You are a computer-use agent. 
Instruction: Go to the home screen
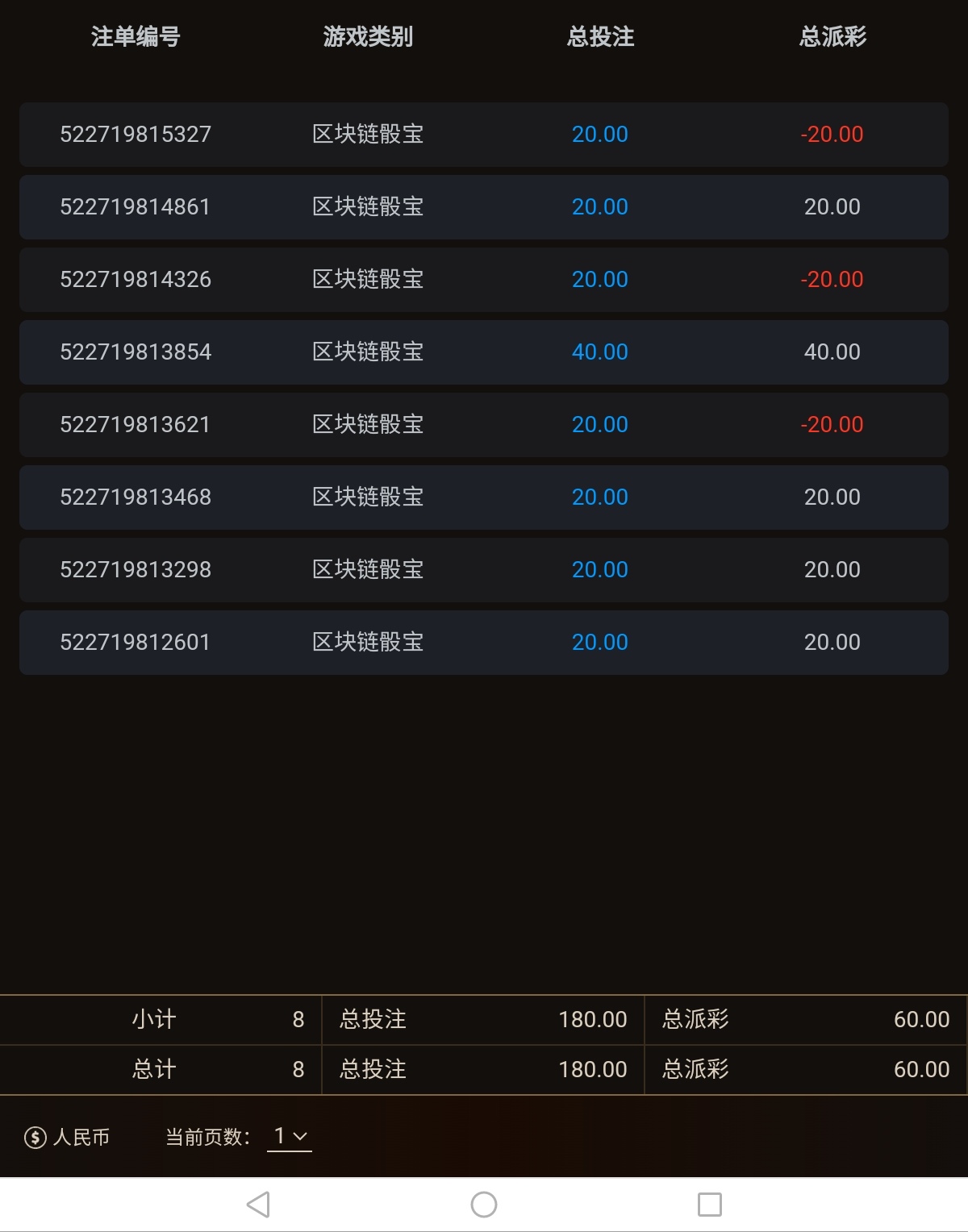pyautogui.click(x=484, y=1205)
